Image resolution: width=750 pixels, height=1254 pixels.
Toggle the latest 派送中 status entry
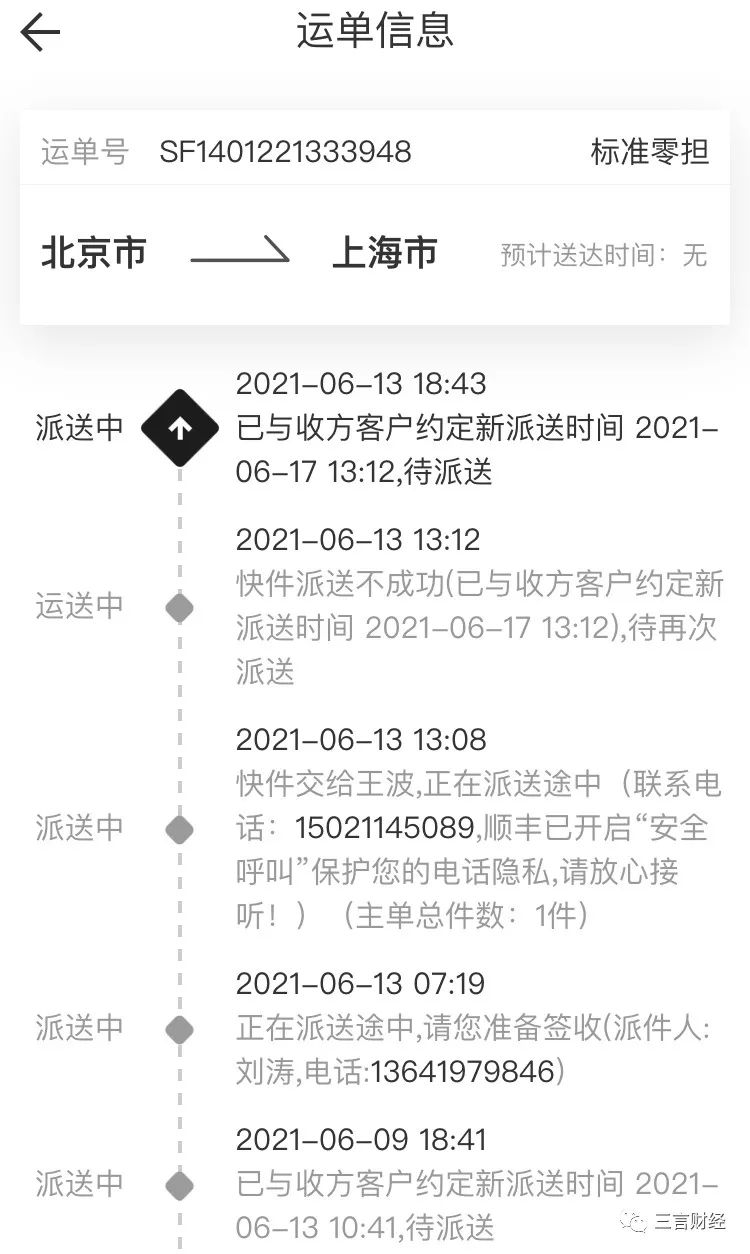pos(80,428)
